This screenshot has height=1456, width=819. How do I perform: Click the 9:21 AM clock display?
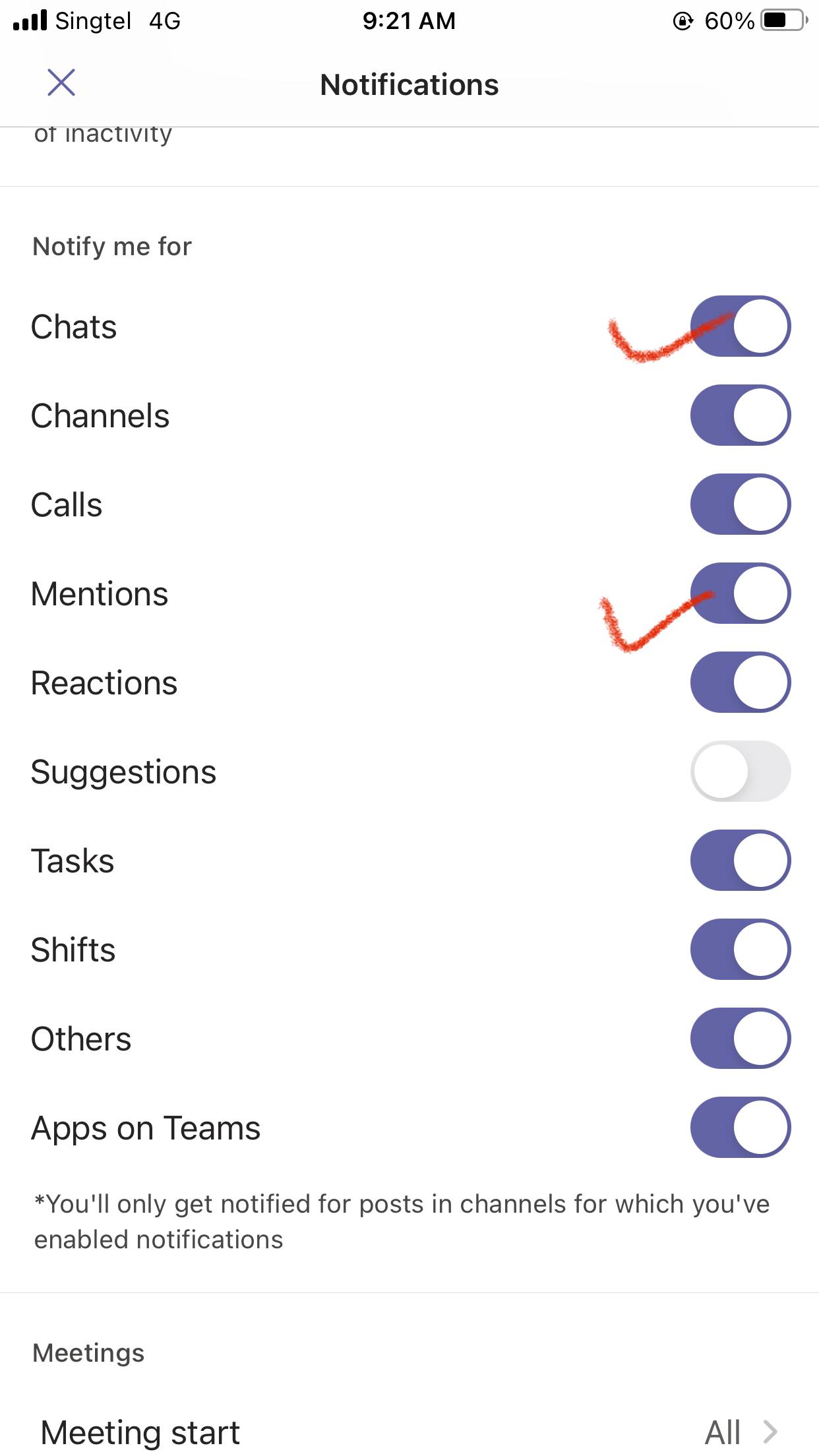click(409, 20)
